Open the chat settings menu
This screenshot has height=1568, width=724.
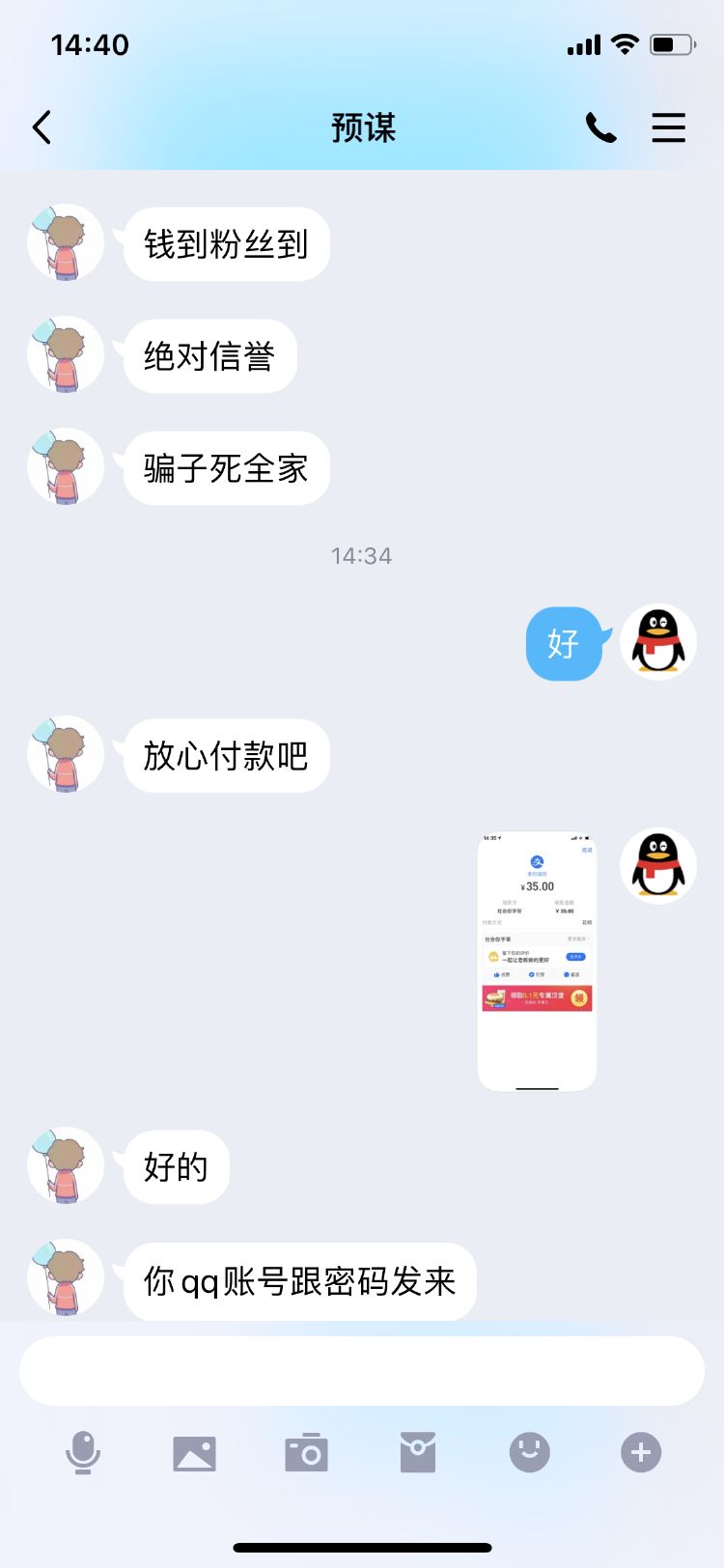pyautogui.click(x=668, y=127)
